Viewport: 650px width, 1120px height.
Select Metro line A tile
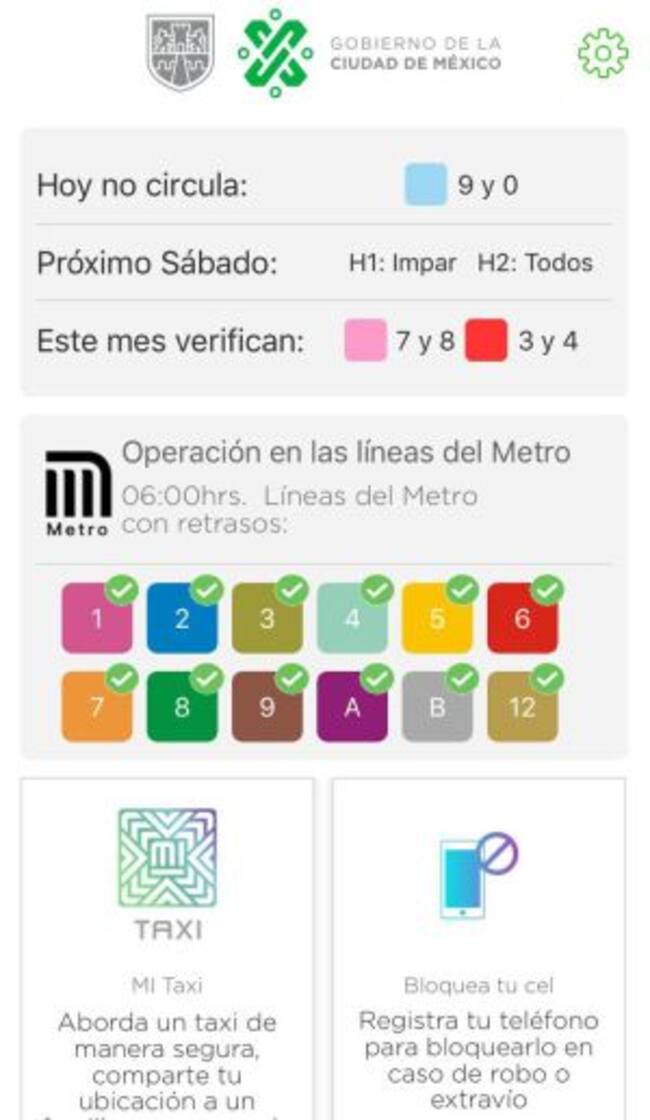352,707
